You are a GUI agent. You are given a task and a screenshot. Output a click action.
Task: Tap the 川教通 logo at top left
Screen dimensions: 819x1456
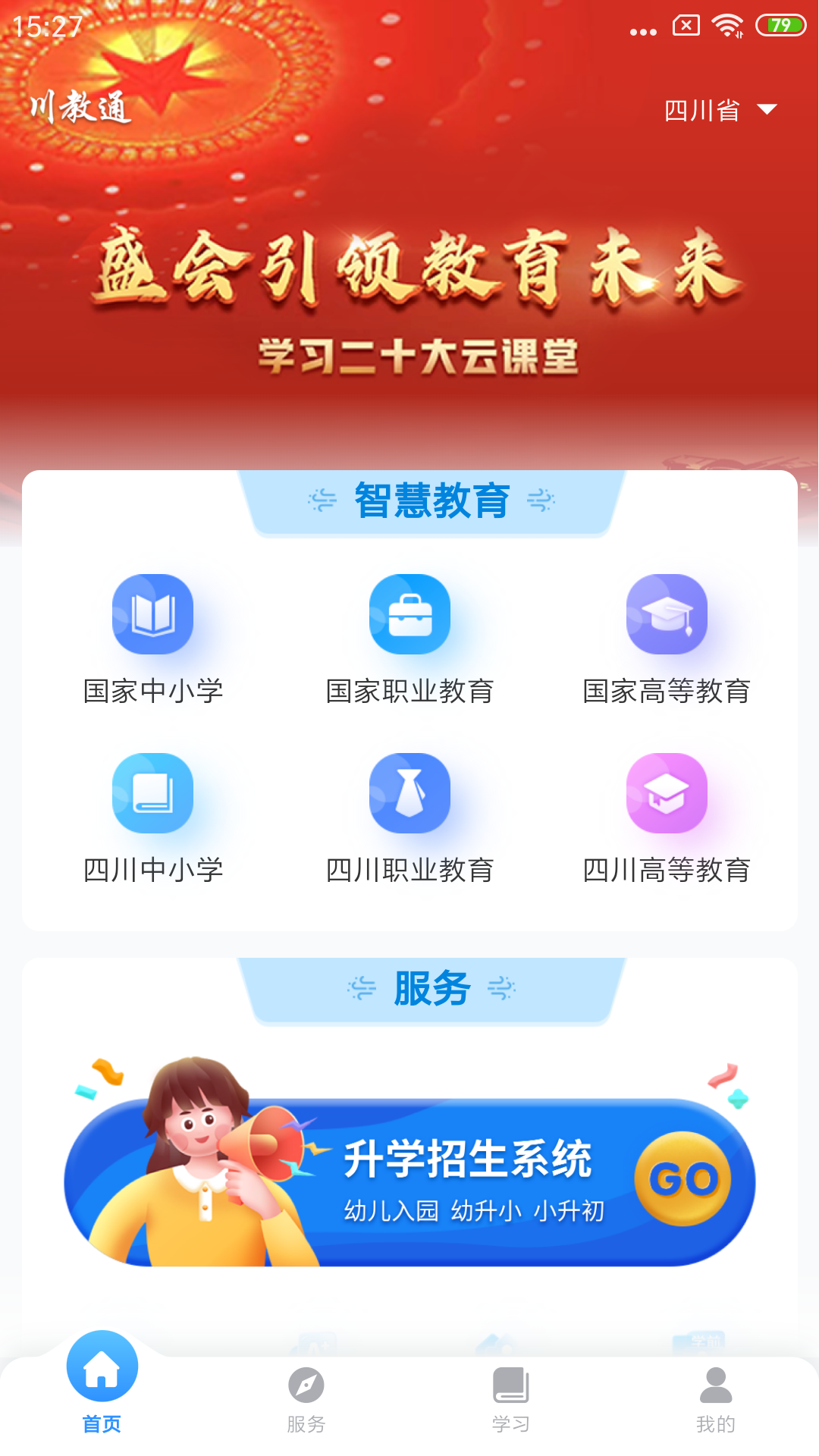click(x=80, y=108)
